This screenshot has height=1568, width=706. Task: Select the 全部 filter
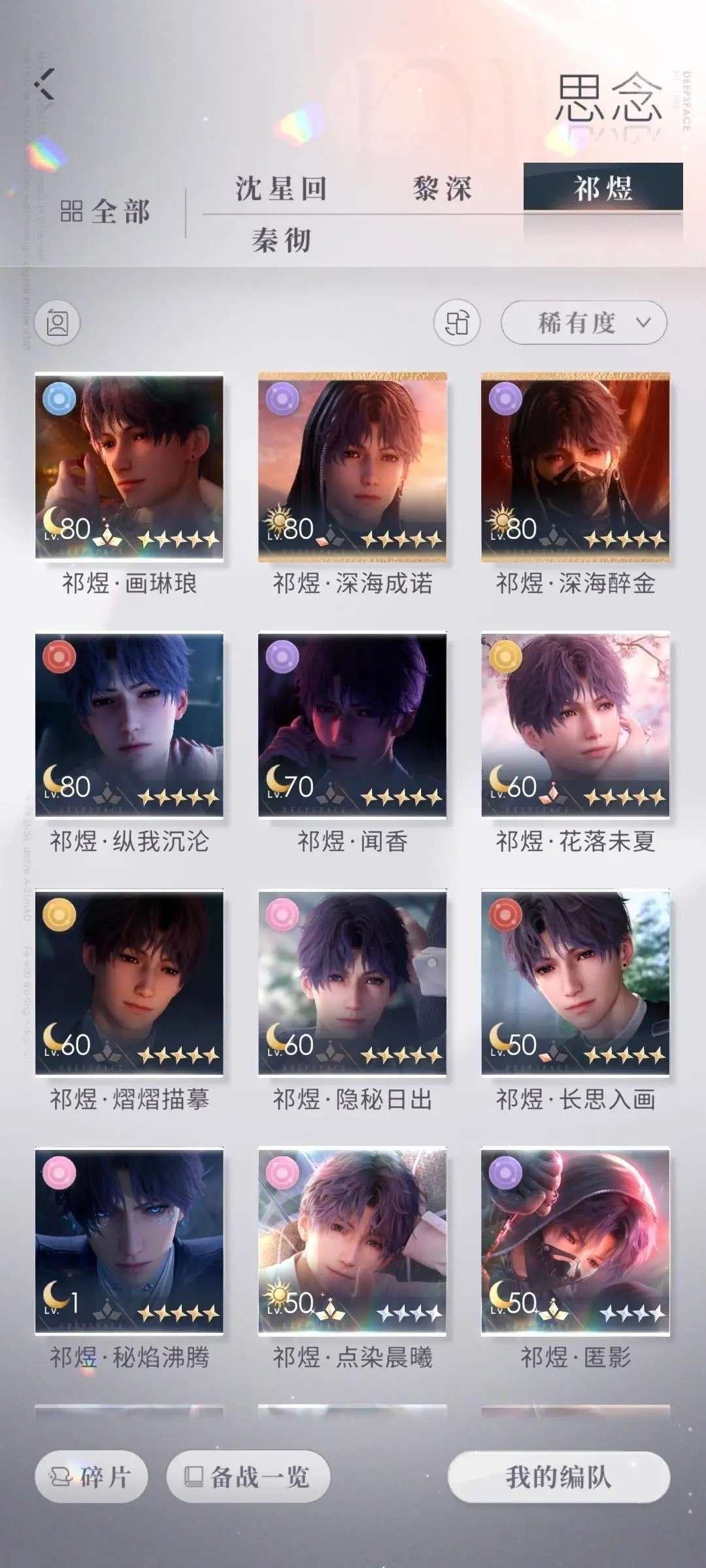point(106,212)
